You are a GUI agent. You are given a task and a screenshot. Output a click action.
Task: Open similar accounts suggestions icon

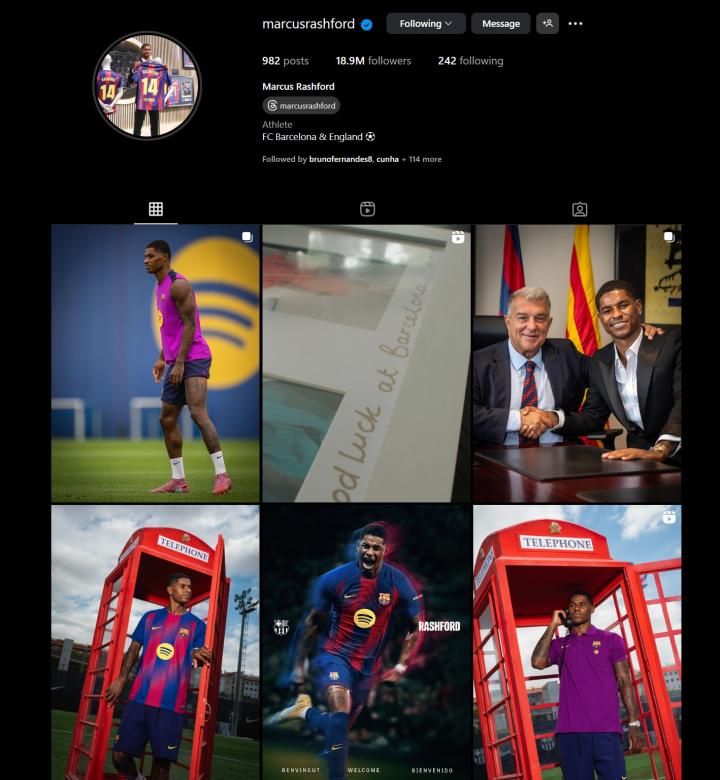tap(547, 23)
